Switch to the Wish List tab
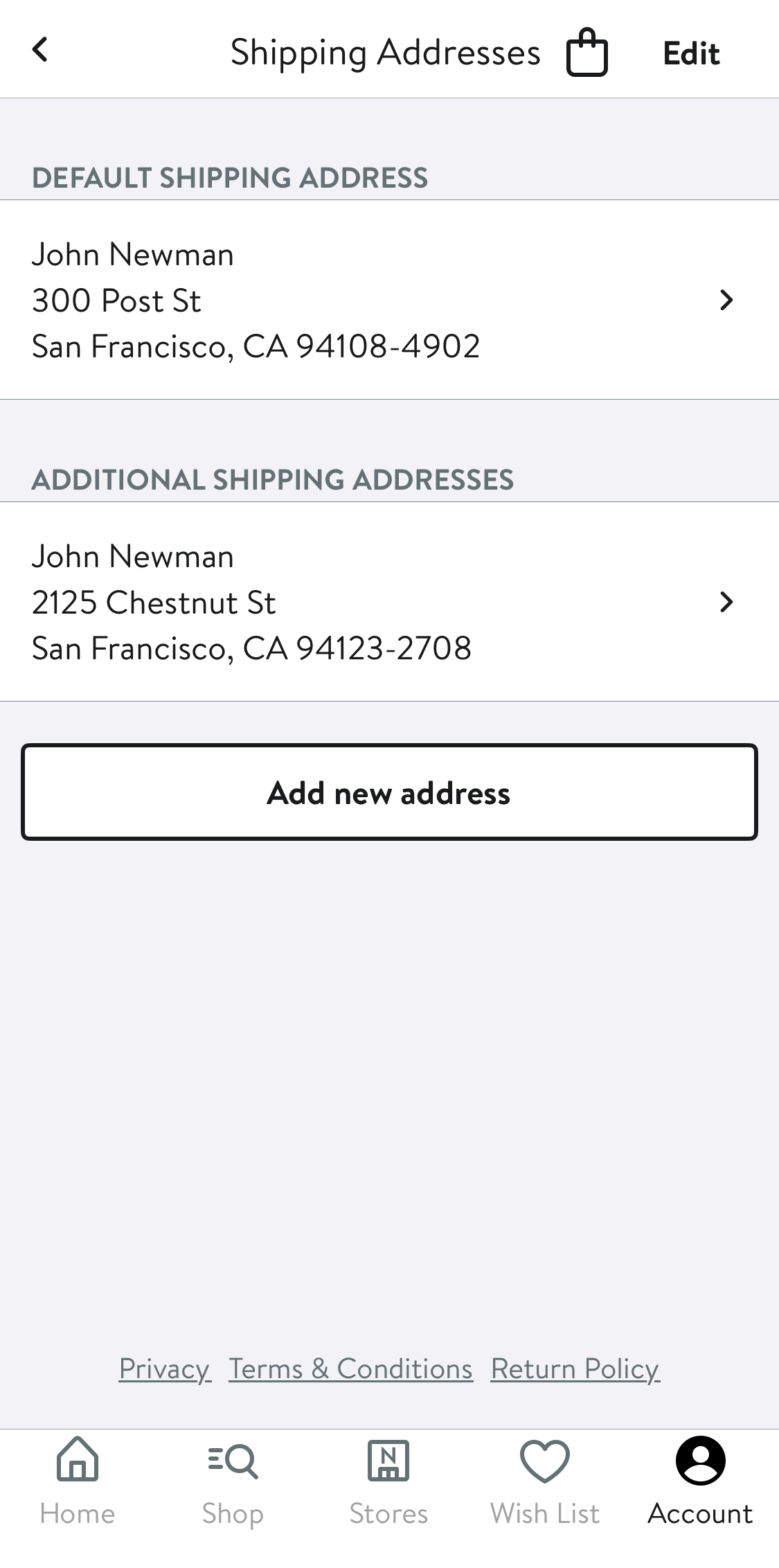This screenshot has width=779, height=1568. (544, 1482)
